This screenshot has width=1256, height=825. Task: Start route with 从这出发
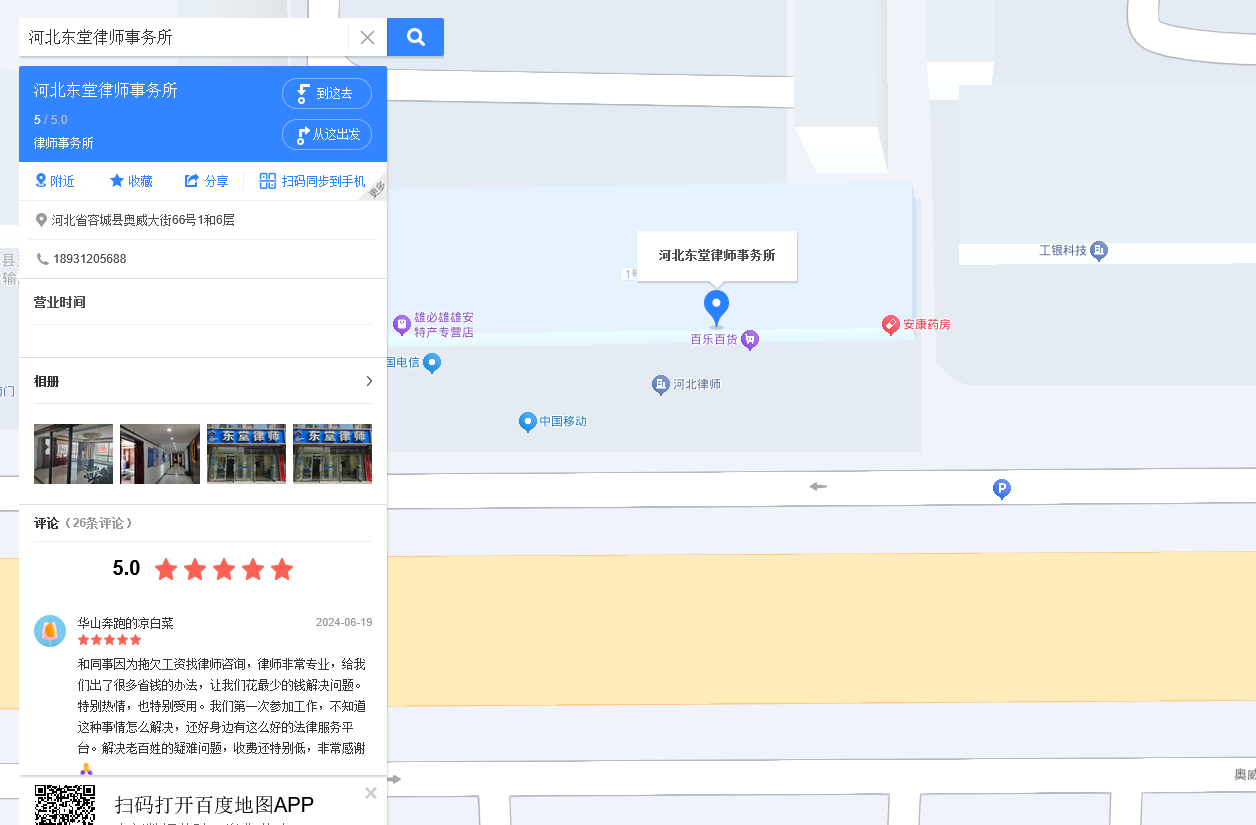tap(327, 134)
